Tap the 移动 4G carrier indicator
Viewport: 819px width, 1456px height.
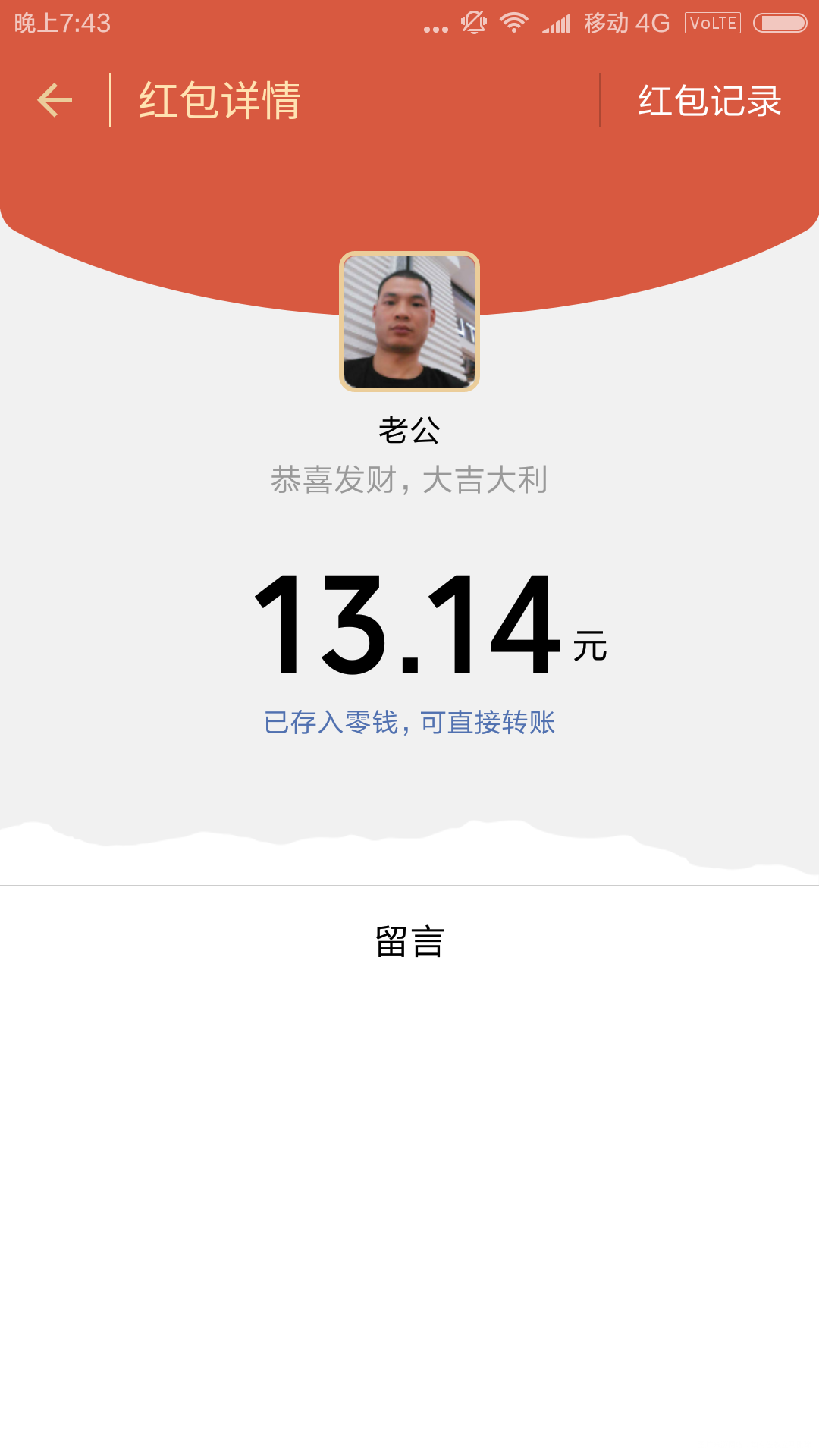click(x=626, y=23)
